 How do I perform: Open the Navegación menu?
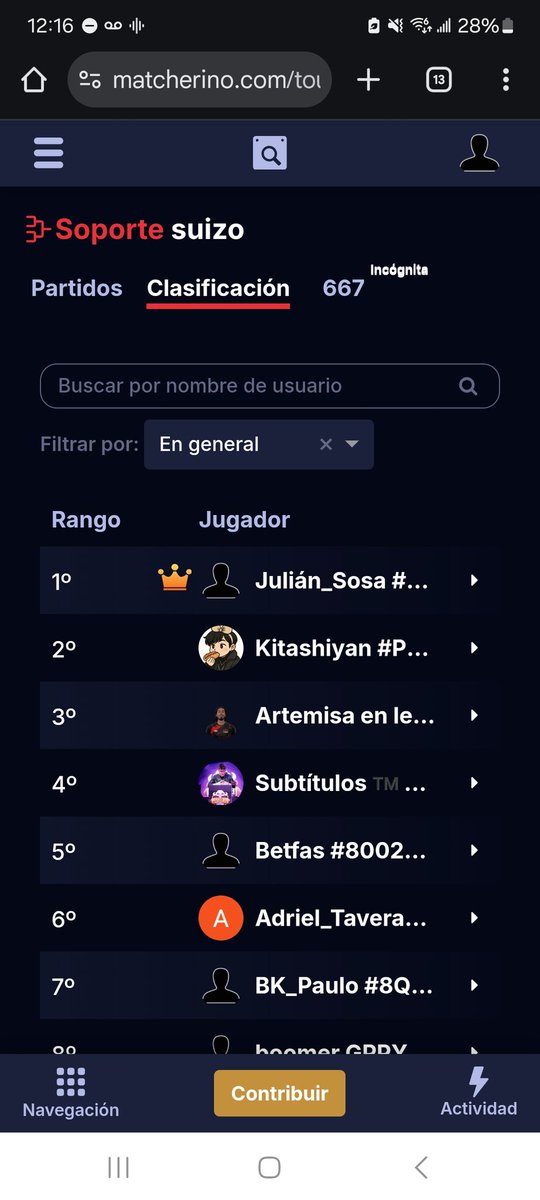point(71,1092)
